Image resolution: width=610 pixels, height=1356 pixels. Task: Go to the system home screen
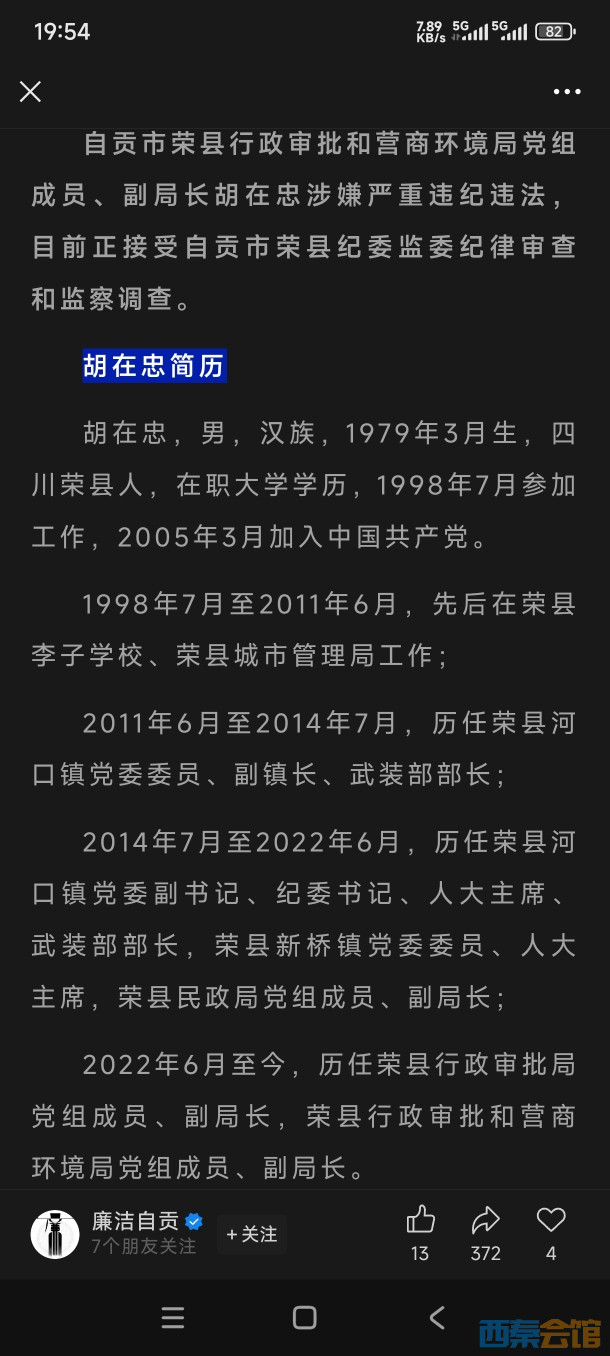305,1318
